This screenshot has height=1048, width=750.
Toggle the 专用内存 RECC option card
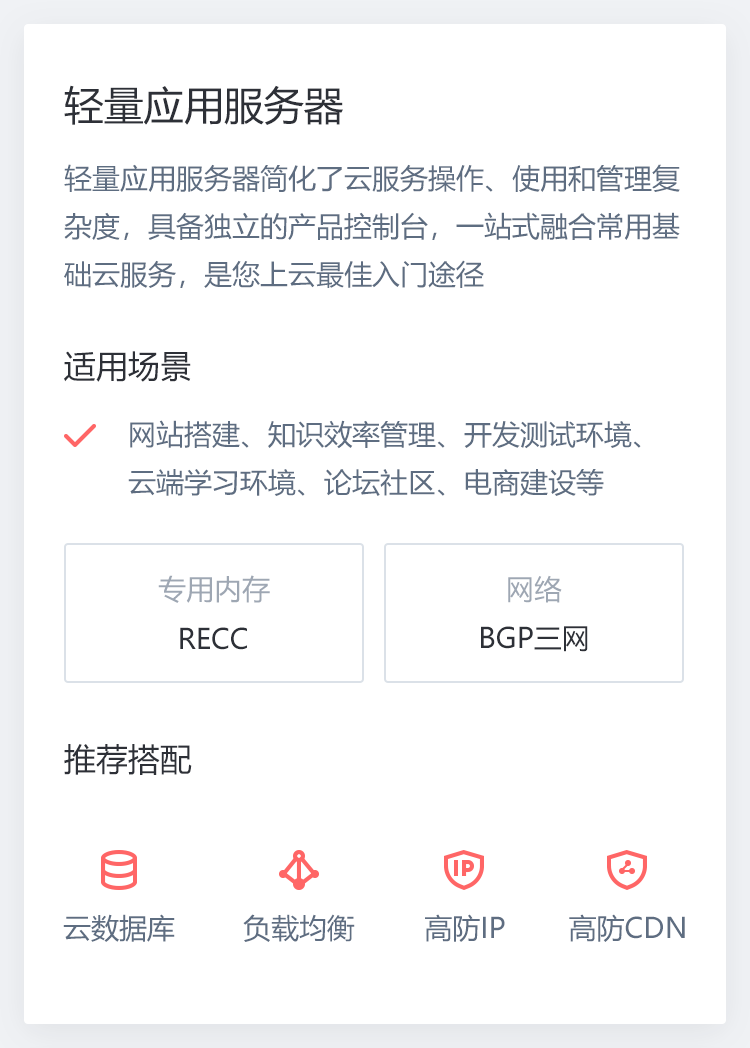click(x=213, y=612)
